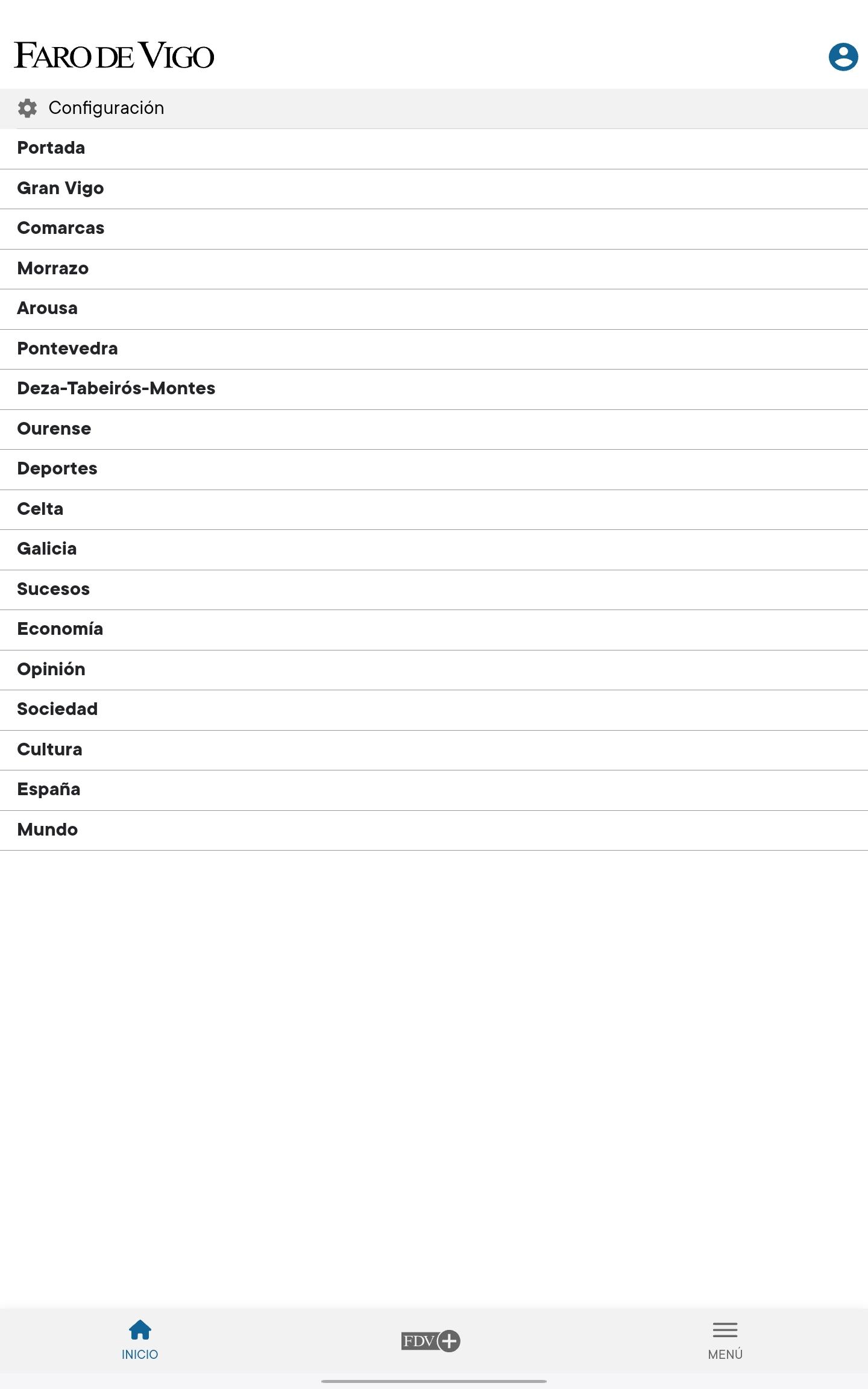
Task: Select the Arousa section
Action: pyautogui.click(x=434, y=309)
